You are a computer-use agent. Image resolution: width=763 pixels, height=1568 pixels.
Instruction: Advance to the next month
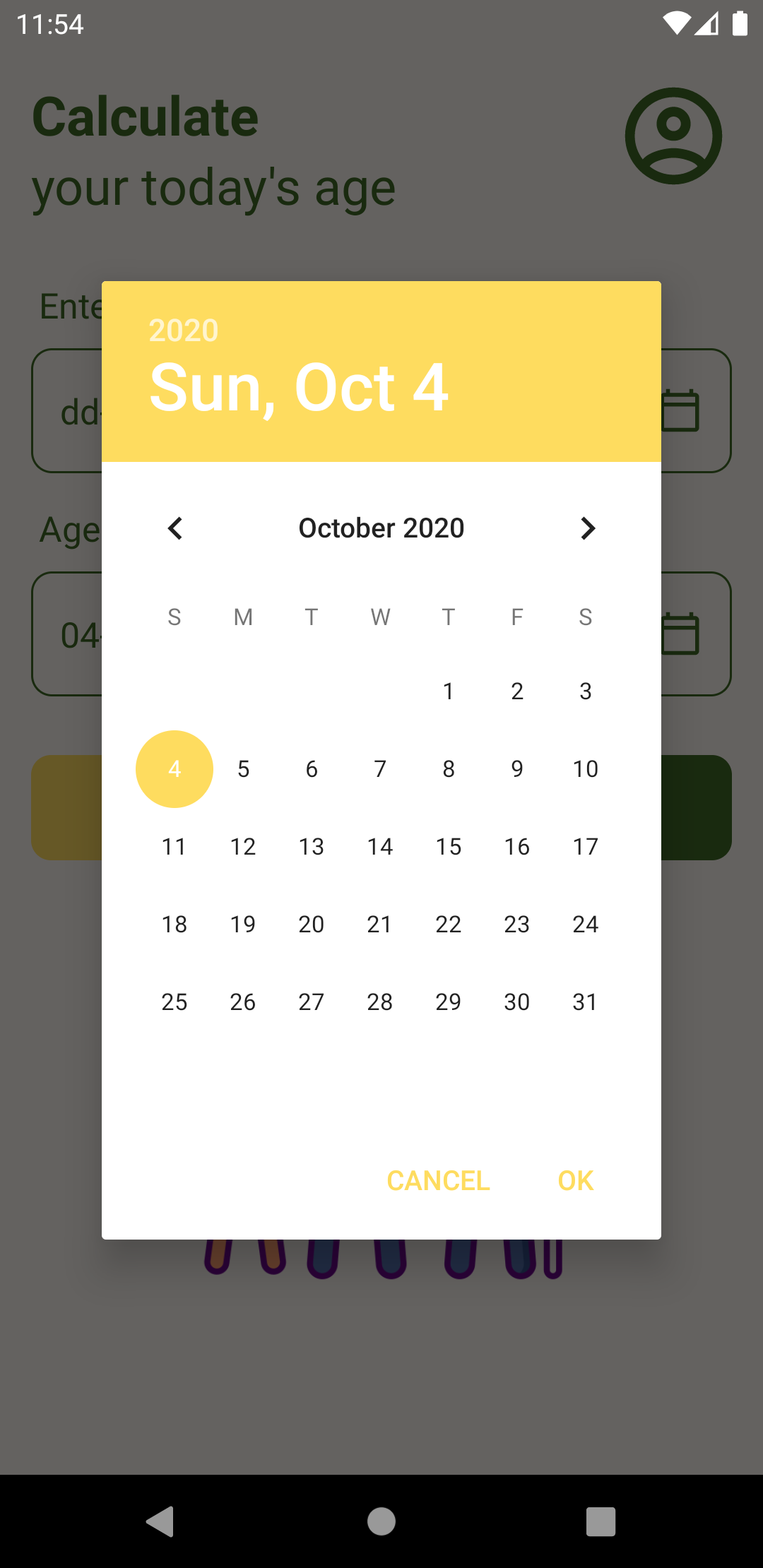(x=587, y=528)
